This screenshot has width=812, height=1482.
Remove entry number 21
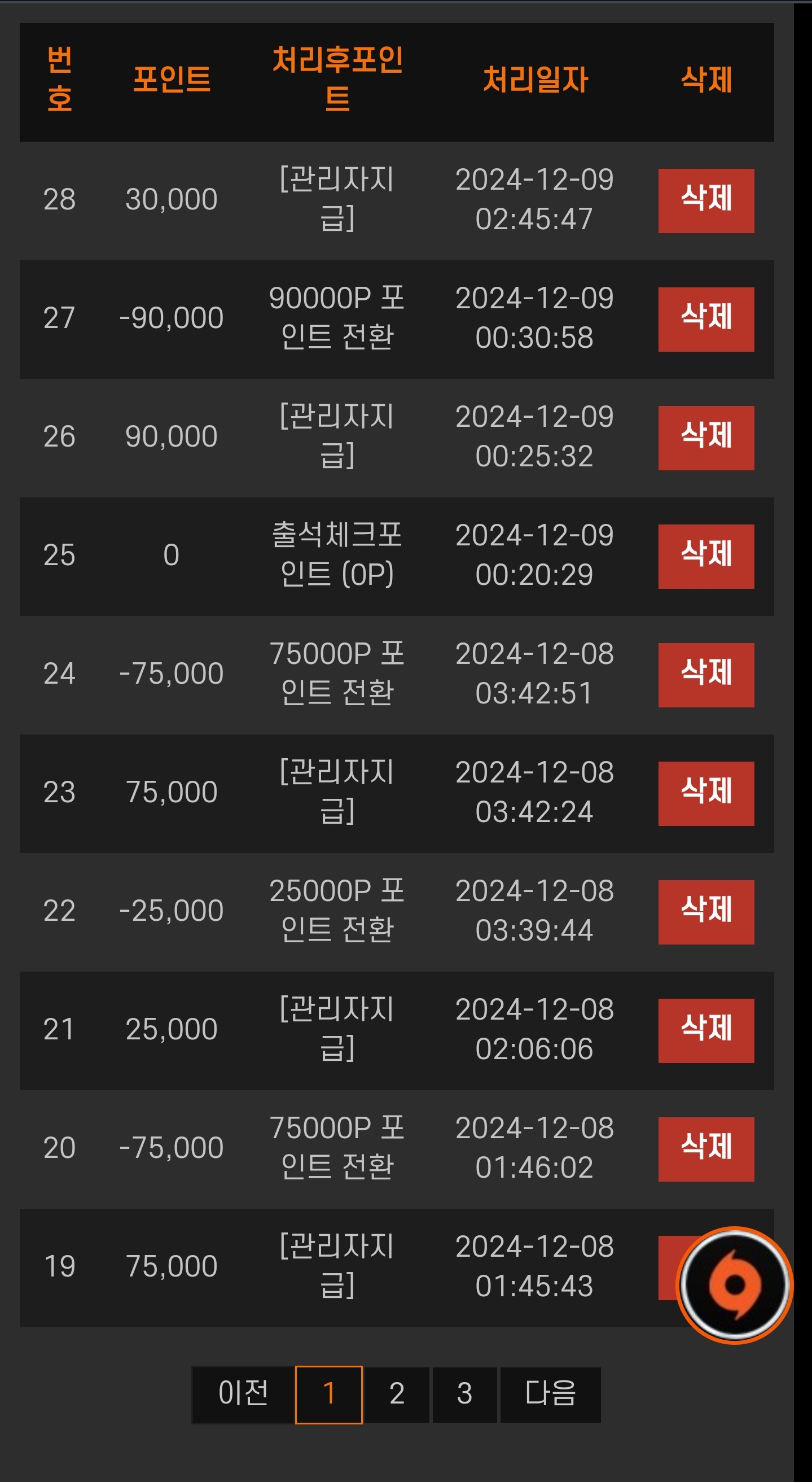pos(705,1030)
